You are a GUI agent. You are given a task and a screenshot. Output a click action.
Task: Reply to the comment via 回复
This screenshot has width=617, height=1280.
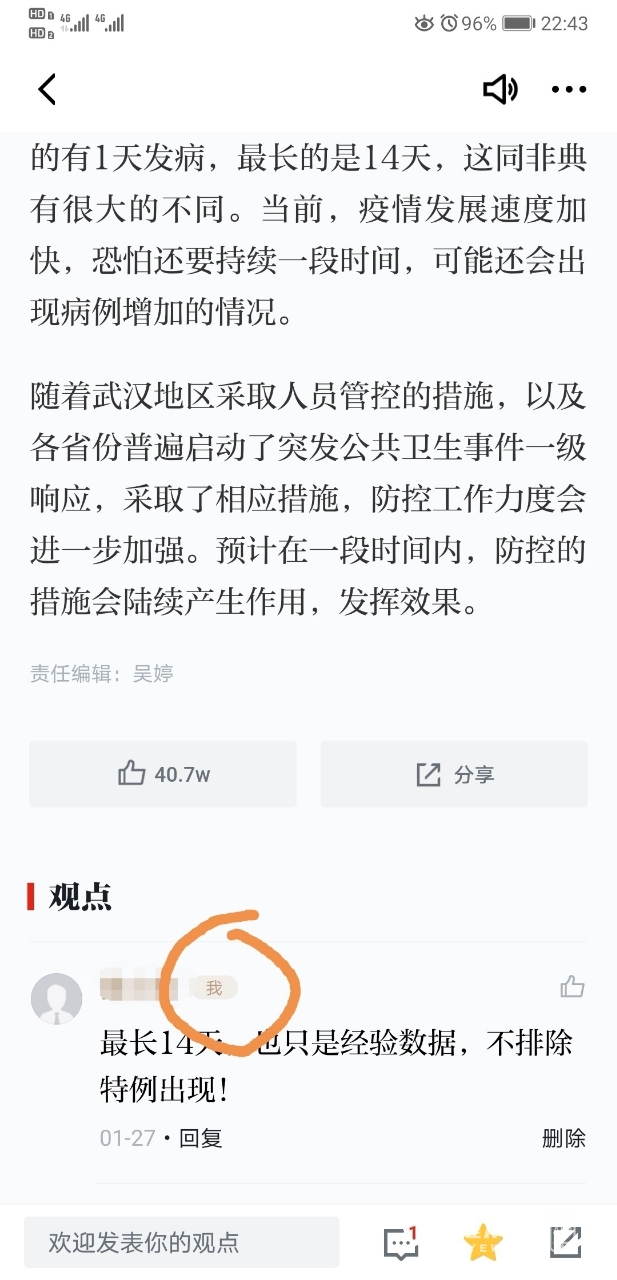coord(200,1138)
